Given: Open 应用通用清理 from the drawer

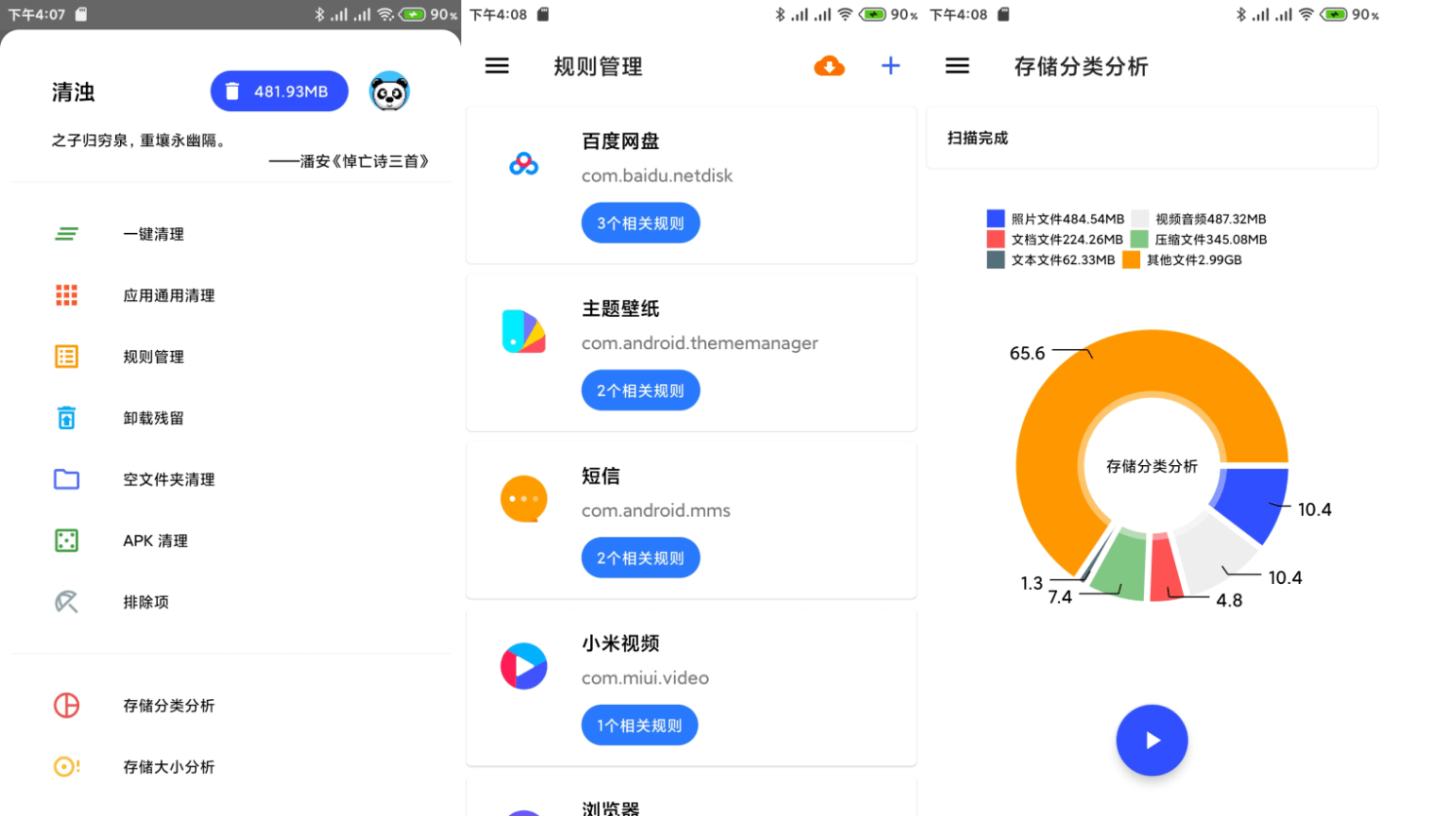Looking at the screenshot, I should pyautogui.click(x=168, y=295).
